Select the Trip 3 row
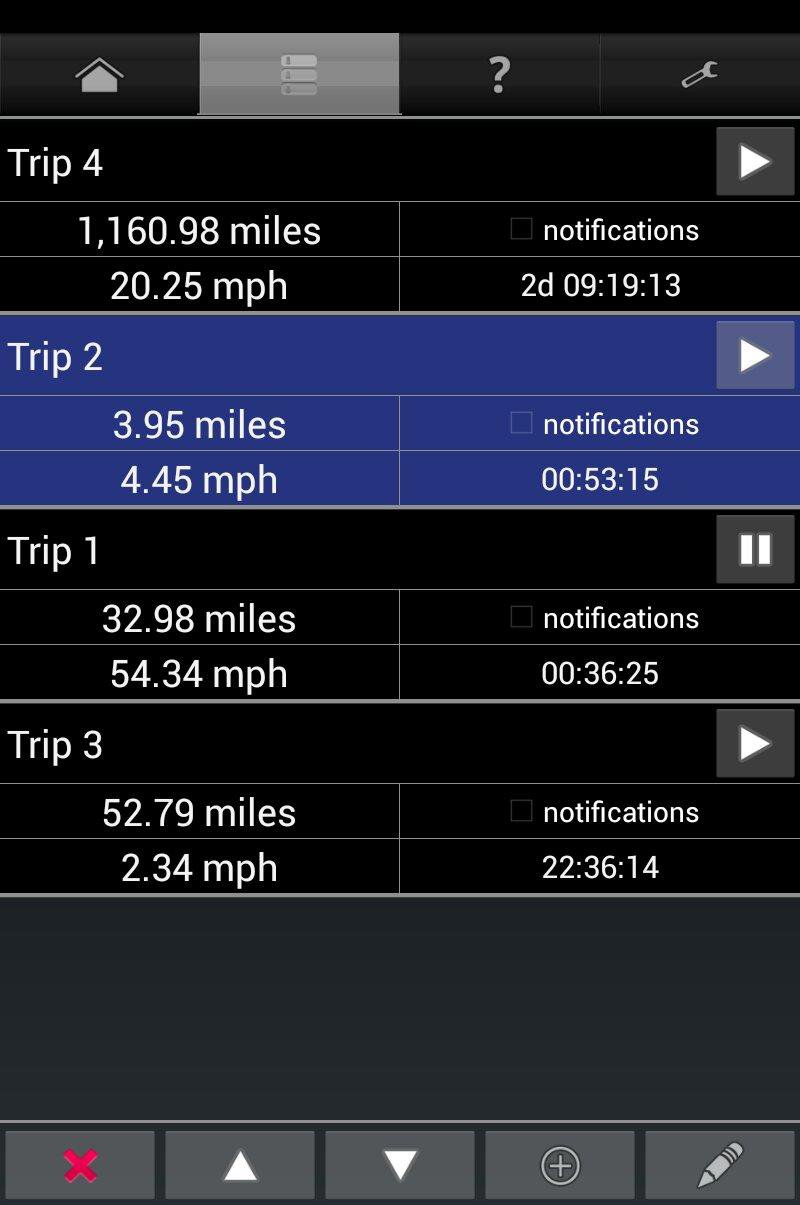800x1205 pixels. coord(300,745)
